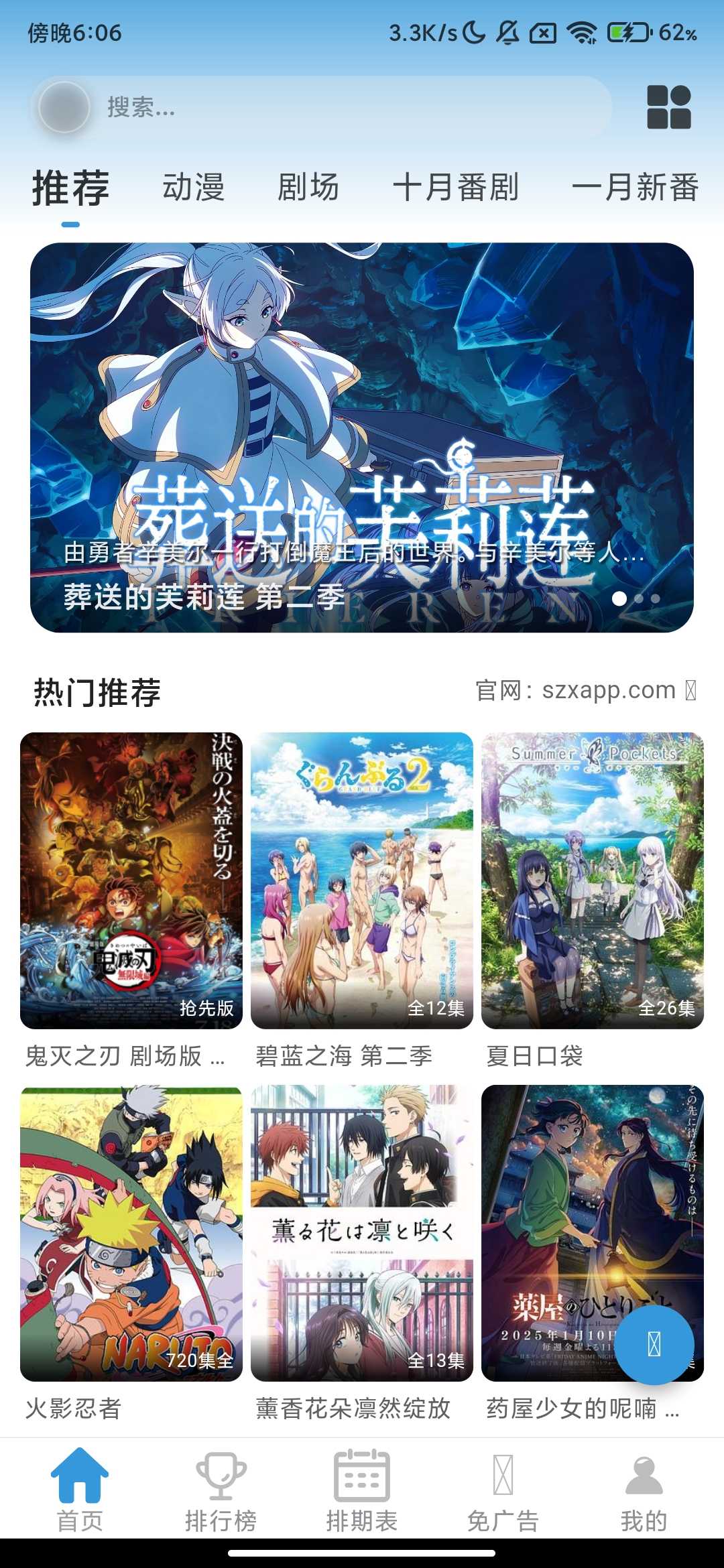The width and height of the screenshot is (724, 1568).
Task: Open the 官网 szxapp.com link
Action: (x=585, y=690)
